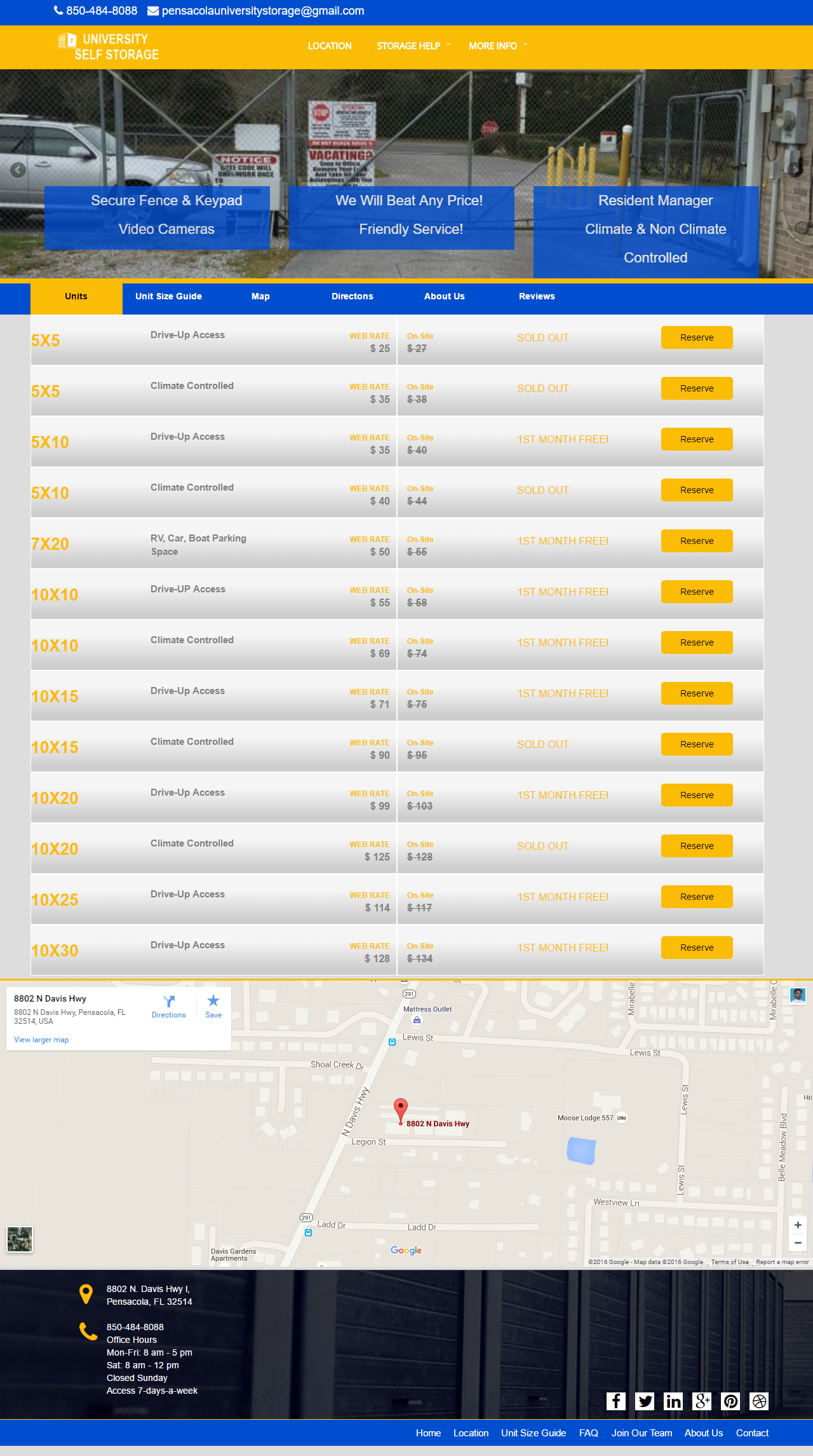Open the Pinterest icon in footer
The width and height of the screenshot is (813, 1456).
point(730,1401)
